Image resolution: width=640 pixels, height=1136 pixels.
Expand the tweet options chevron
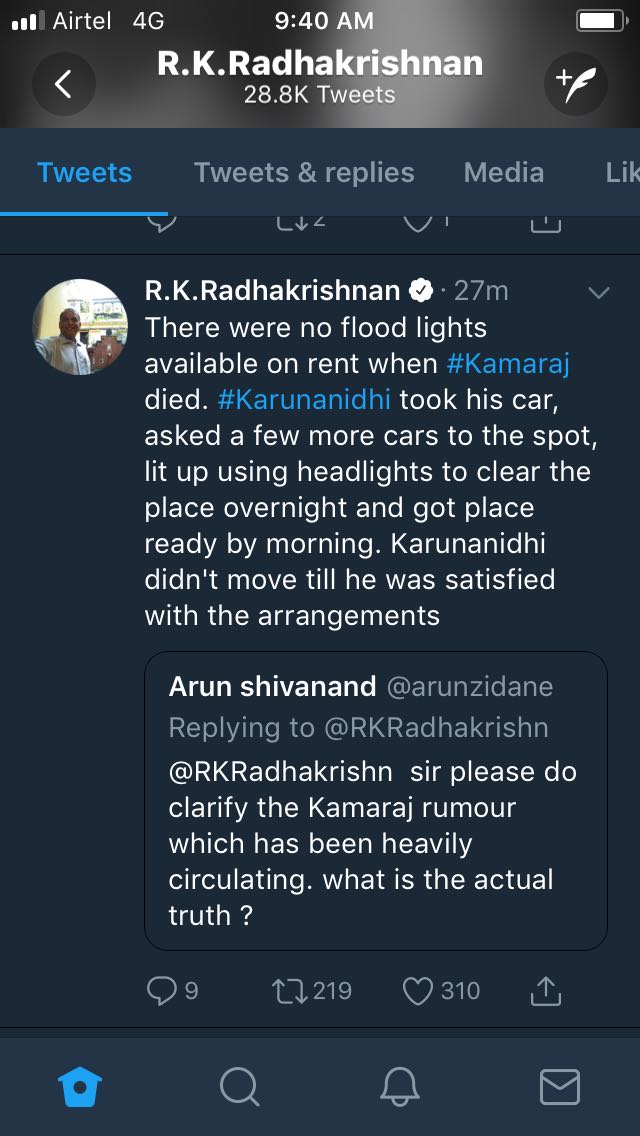tap(599, 293)
